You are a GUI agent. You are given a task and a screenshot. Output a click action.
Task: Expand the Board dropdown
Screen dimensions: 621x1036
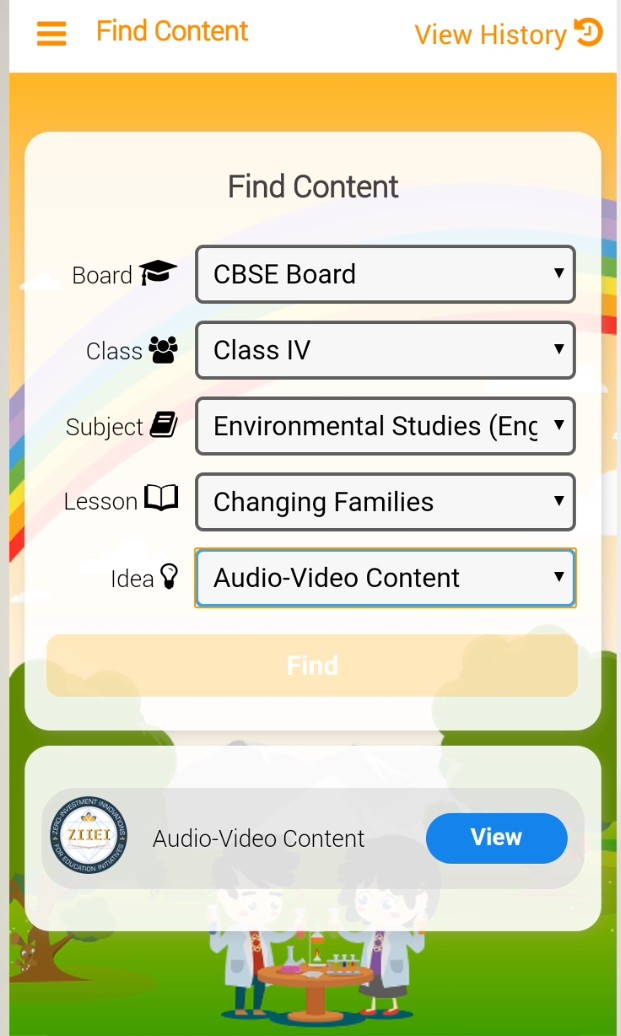point(385,274)
